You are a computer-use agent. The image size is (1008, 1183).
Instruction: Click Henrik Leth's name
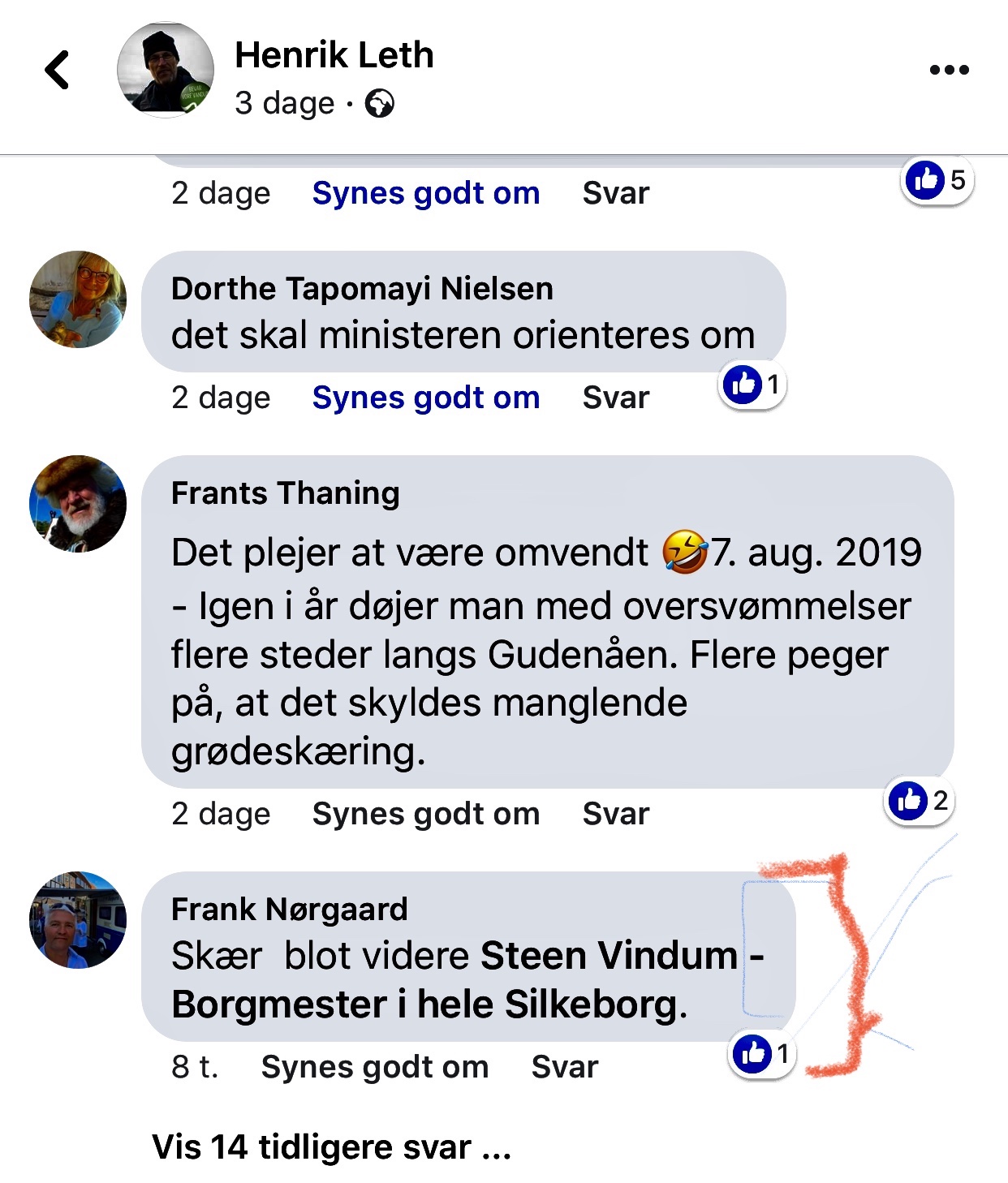click(334, 55)
